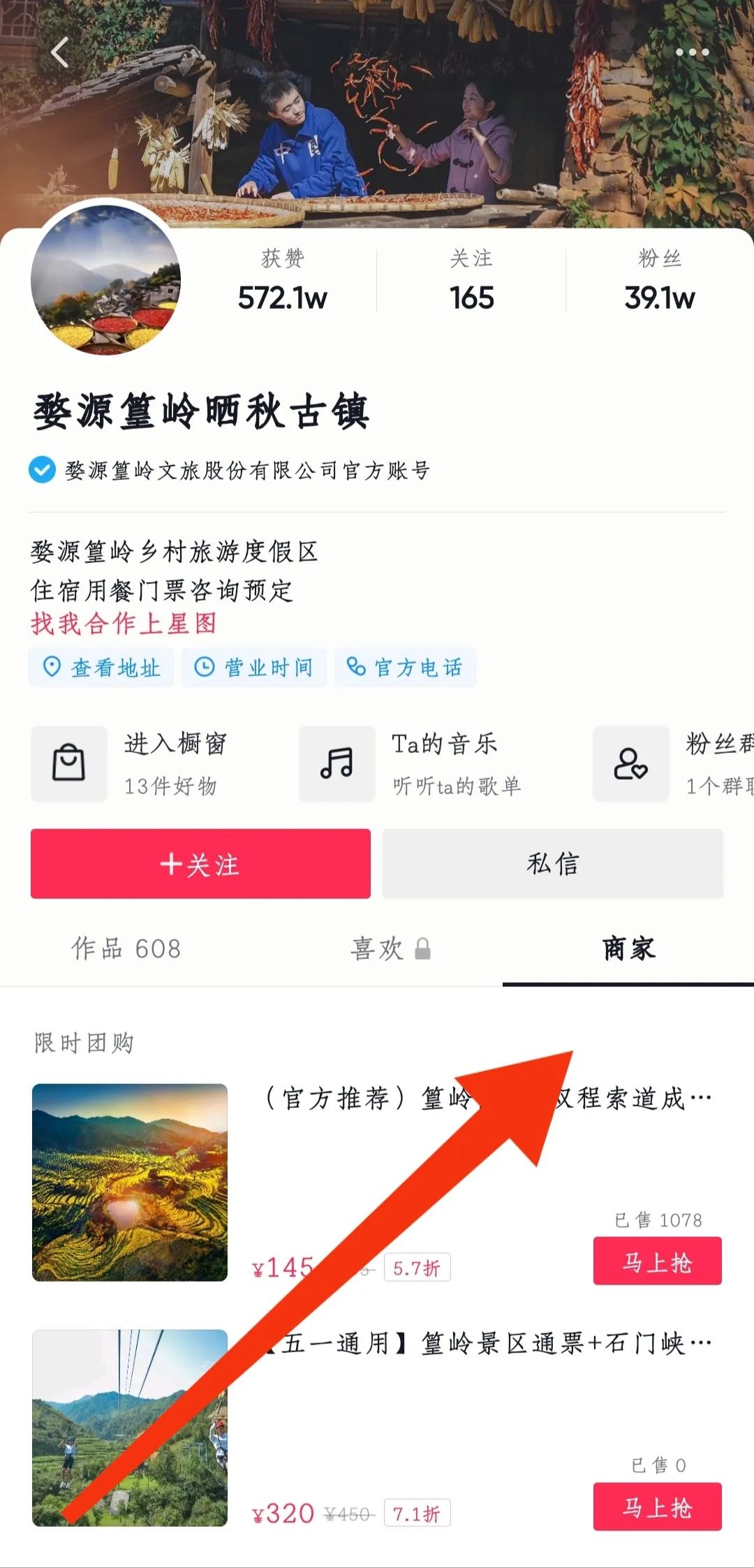Call via 官方电话 chip

(x=406, y=668)
